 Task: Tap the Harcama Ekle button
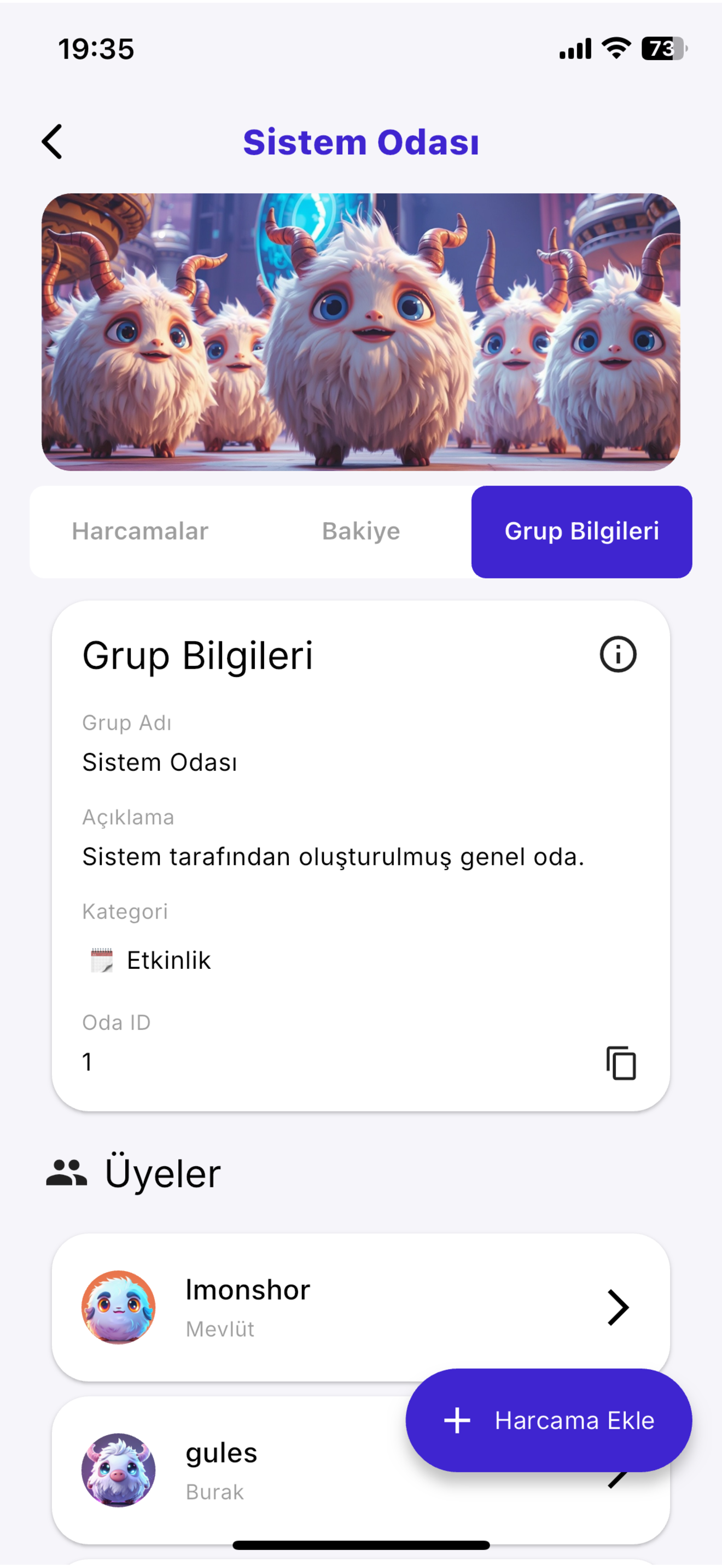pyautogui.click(x=549, y=1420)
